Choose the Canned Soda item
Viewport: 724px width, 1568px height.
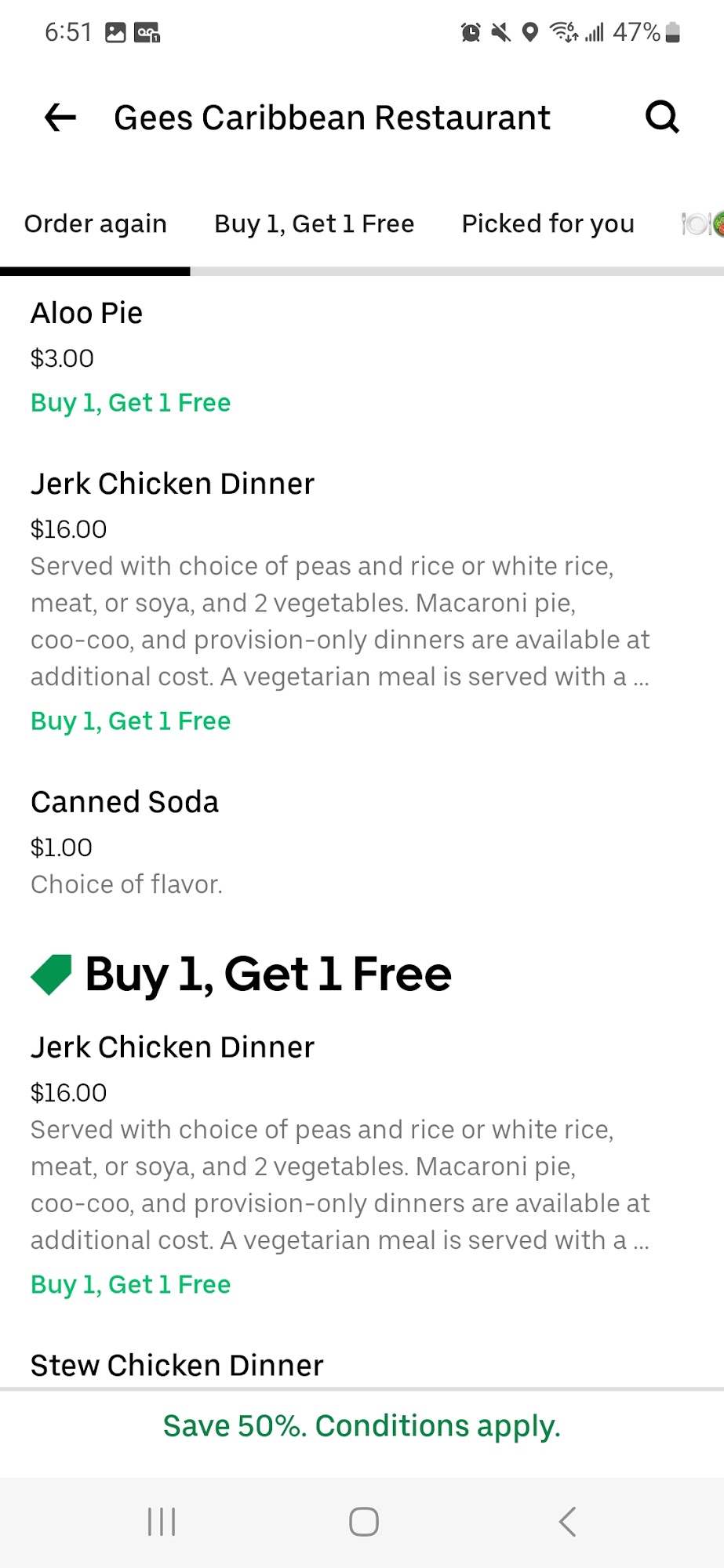click(x=125, y=803)
